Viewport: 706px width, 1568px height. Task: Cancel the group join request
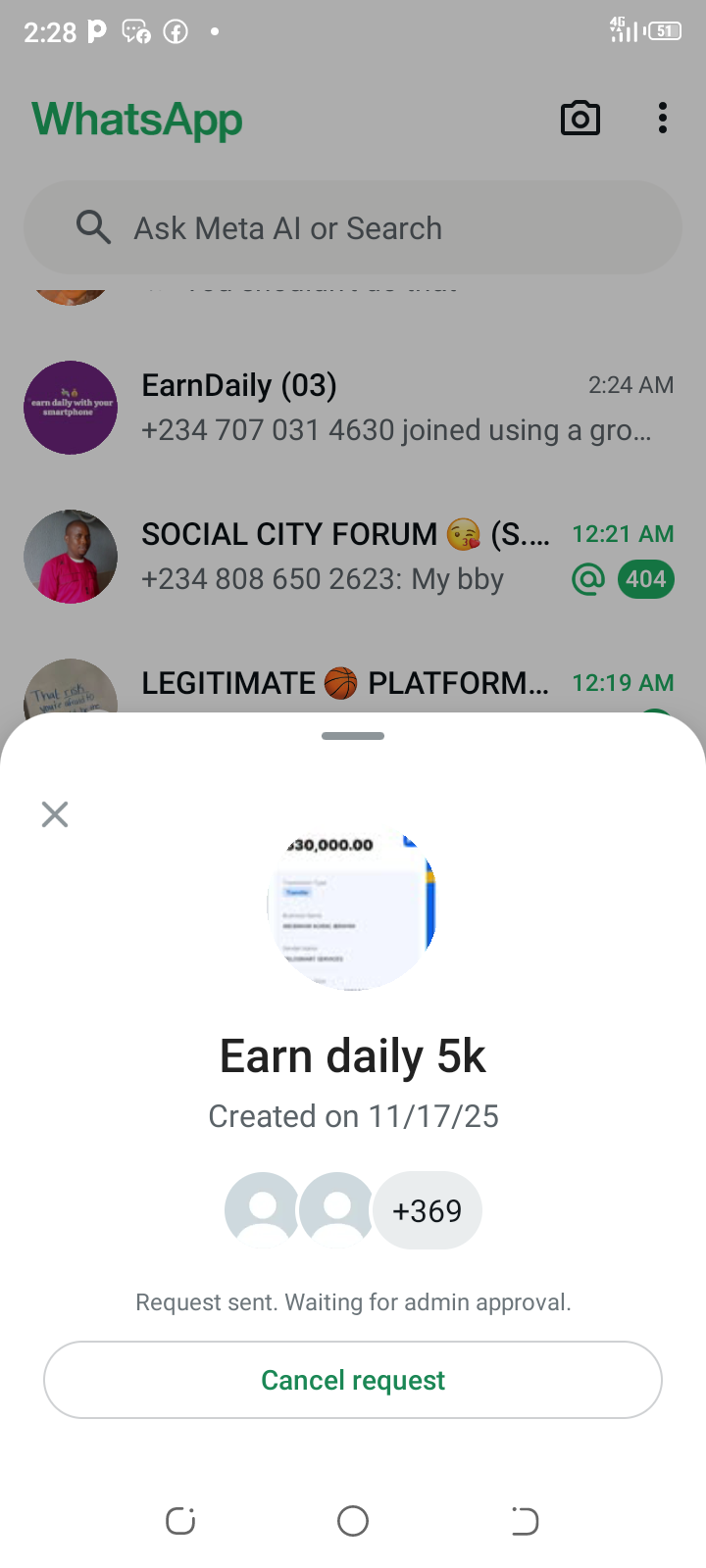353,1380
